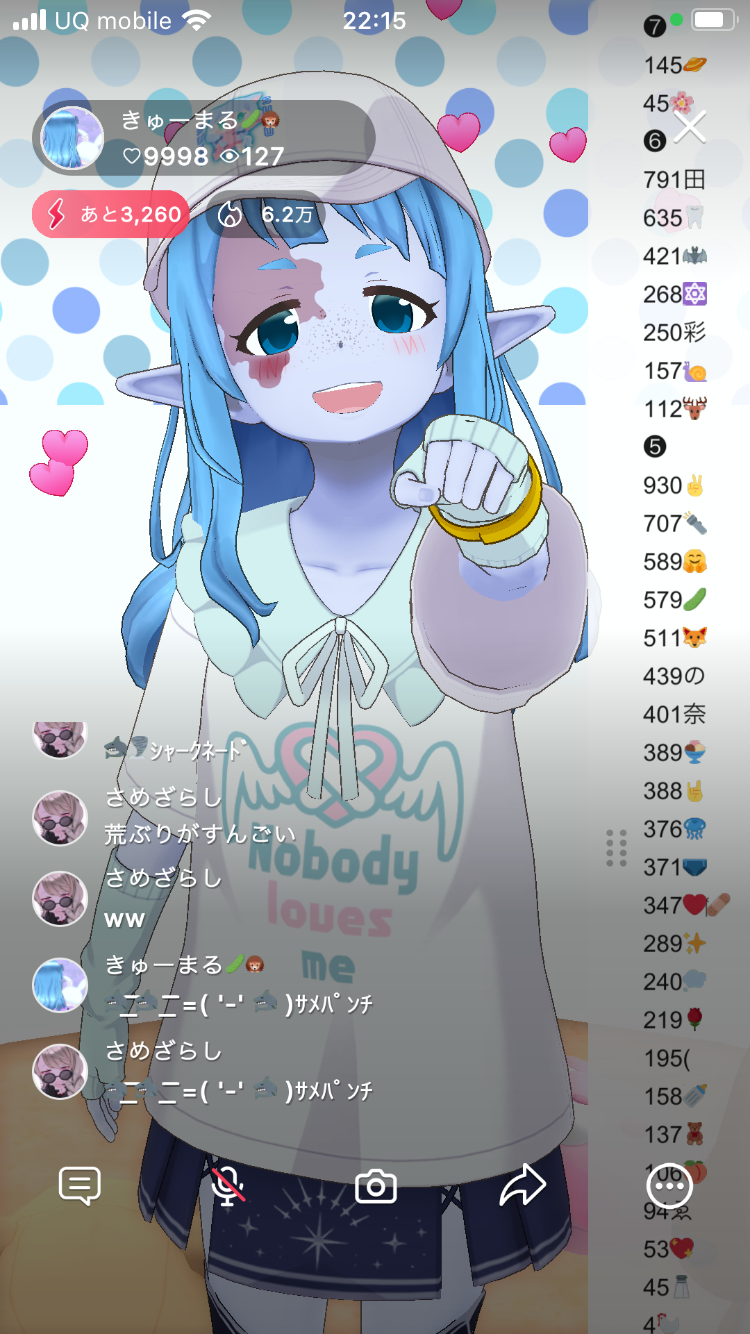Open the more options menu
Image resolution: width=750 pixels, height=1334 pixels.
point(669,1187)
